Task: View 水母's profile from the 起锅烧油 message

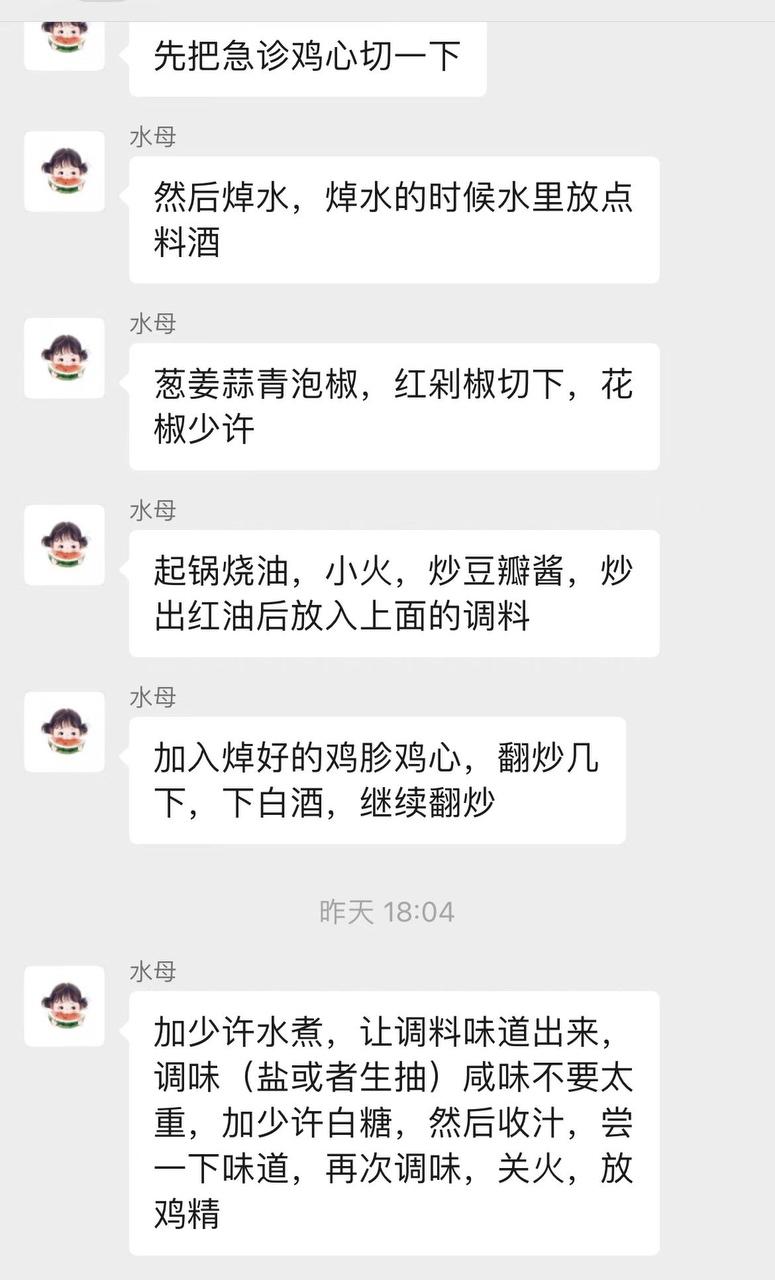Action: tap(64, 545)
